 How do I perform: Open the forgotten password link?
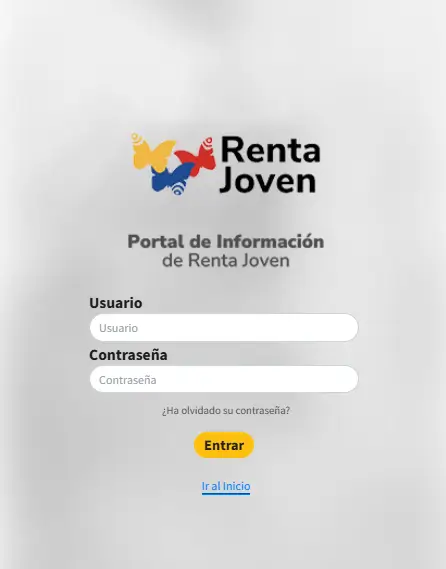click(226, 410)
